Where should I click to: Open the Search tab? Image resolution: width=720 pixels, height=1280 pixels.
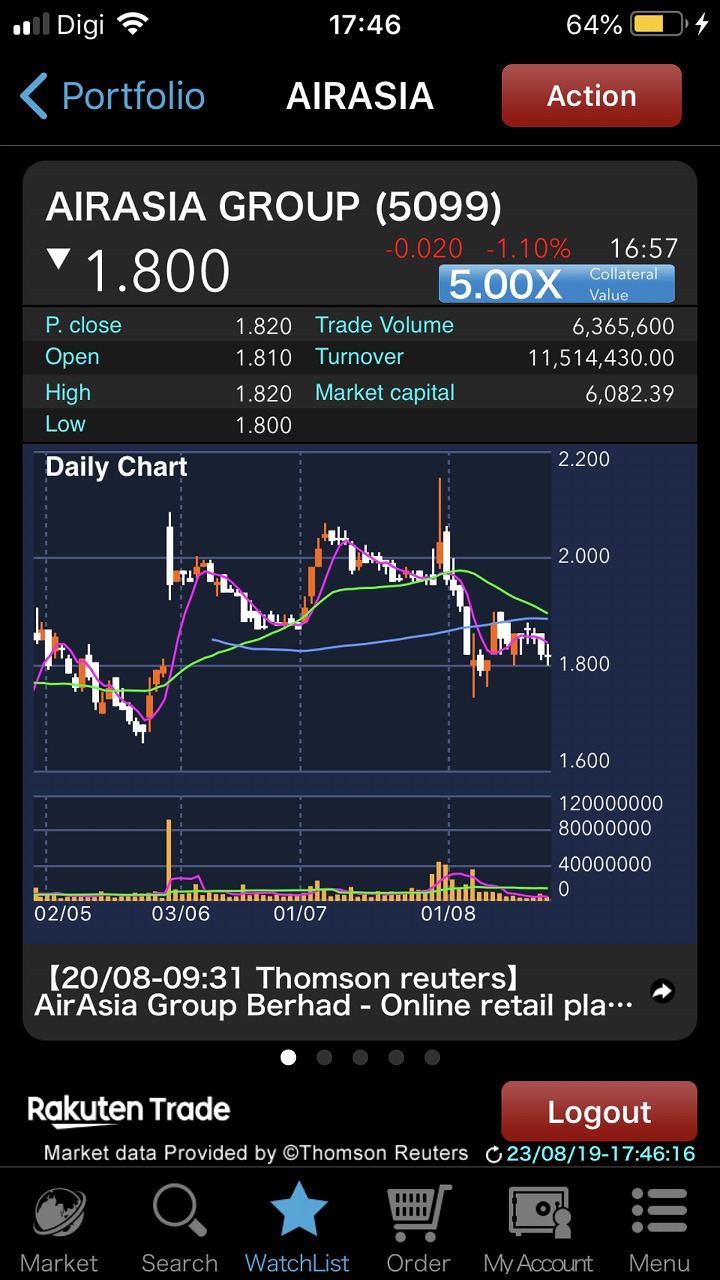179,1228
